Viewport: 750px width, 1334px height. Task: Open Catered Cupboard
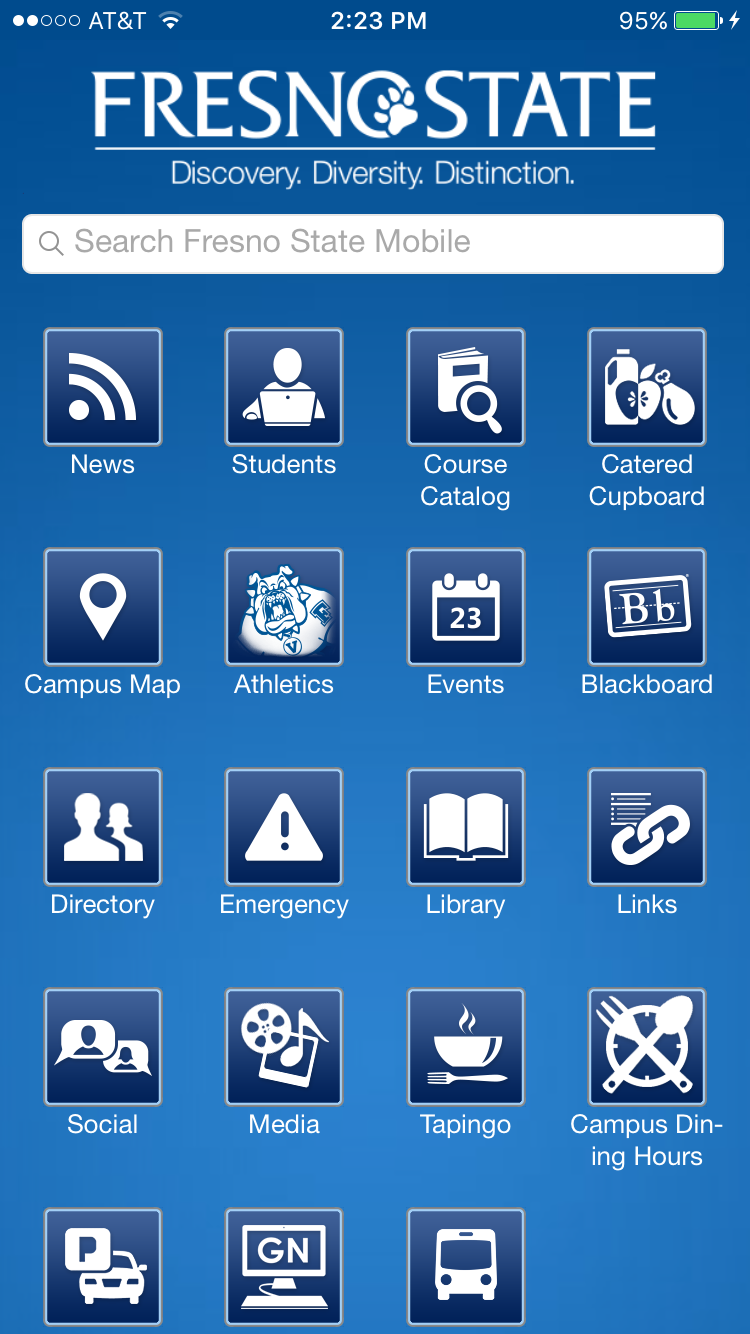[647, 387]
